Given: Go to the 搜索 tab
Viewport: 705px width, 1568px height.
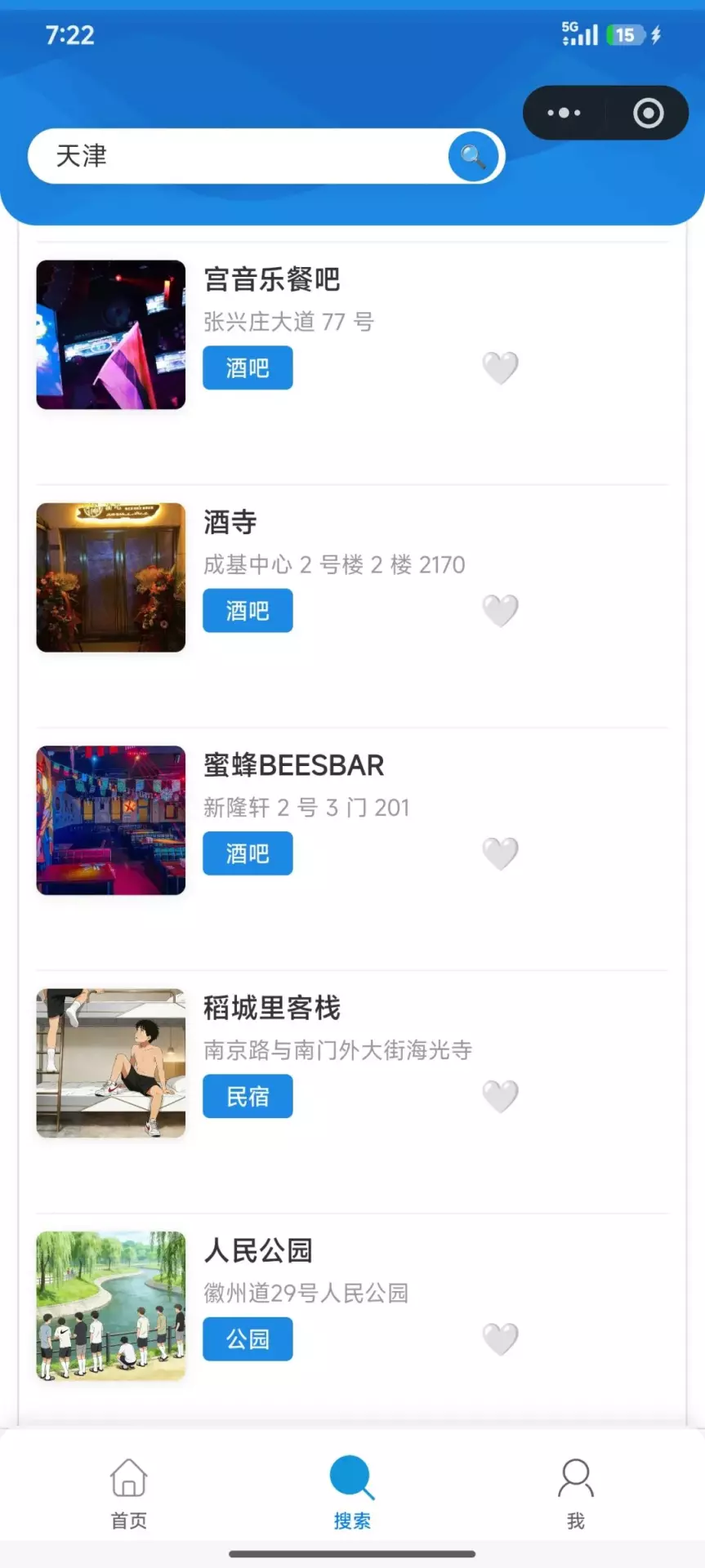Looking at the screenshot, I should pyautogui.click(x=352, y=1493).
